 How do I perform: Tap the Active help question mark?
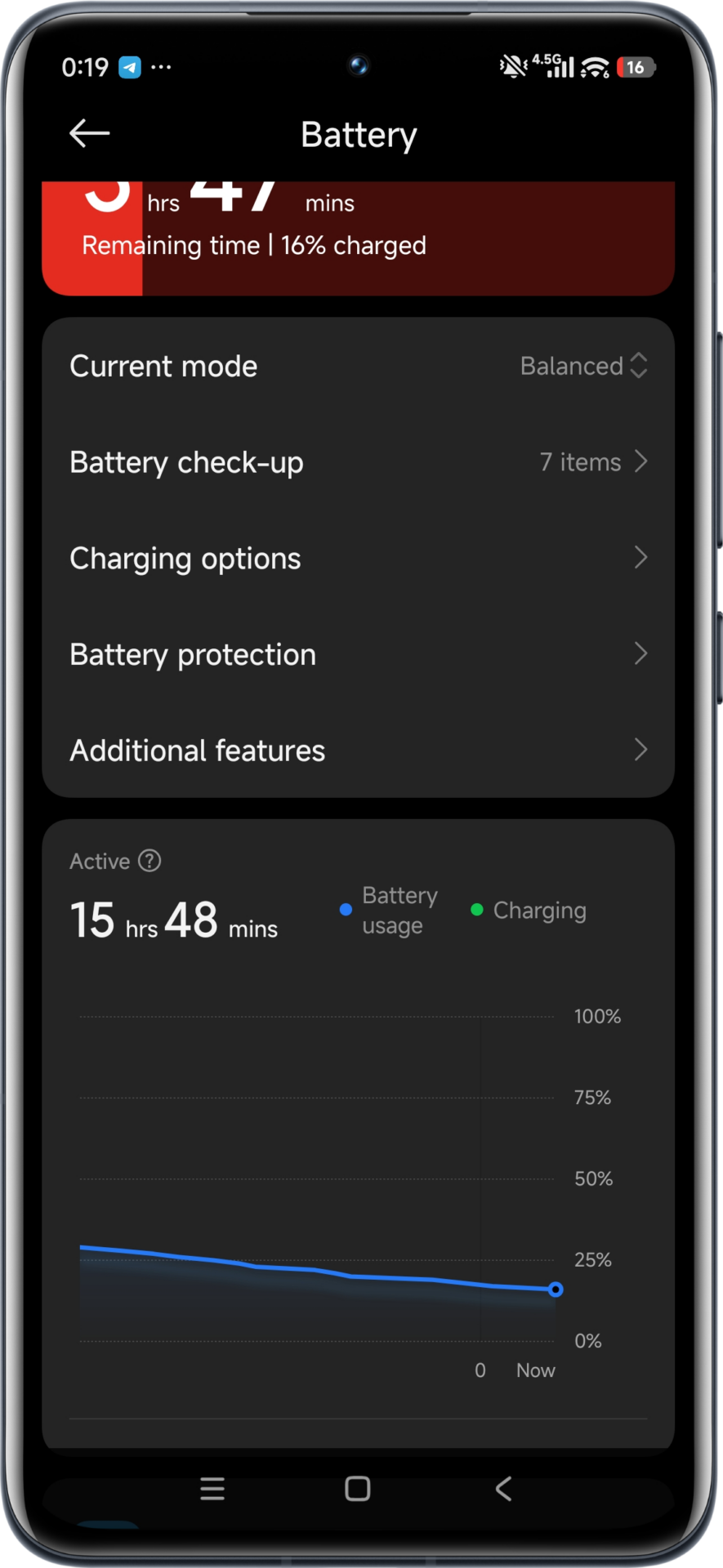[x=150, y=861]
